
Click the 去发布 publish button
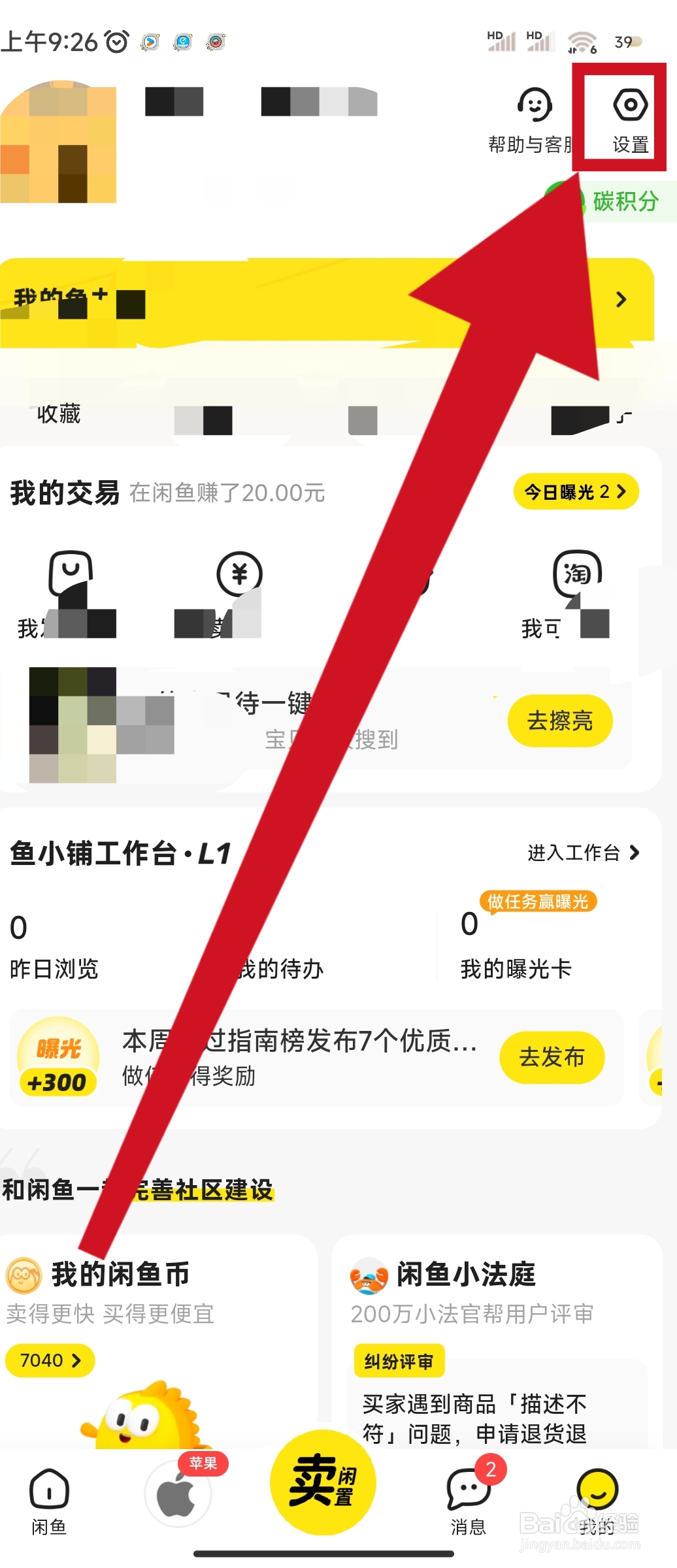tap(553, 1057)
